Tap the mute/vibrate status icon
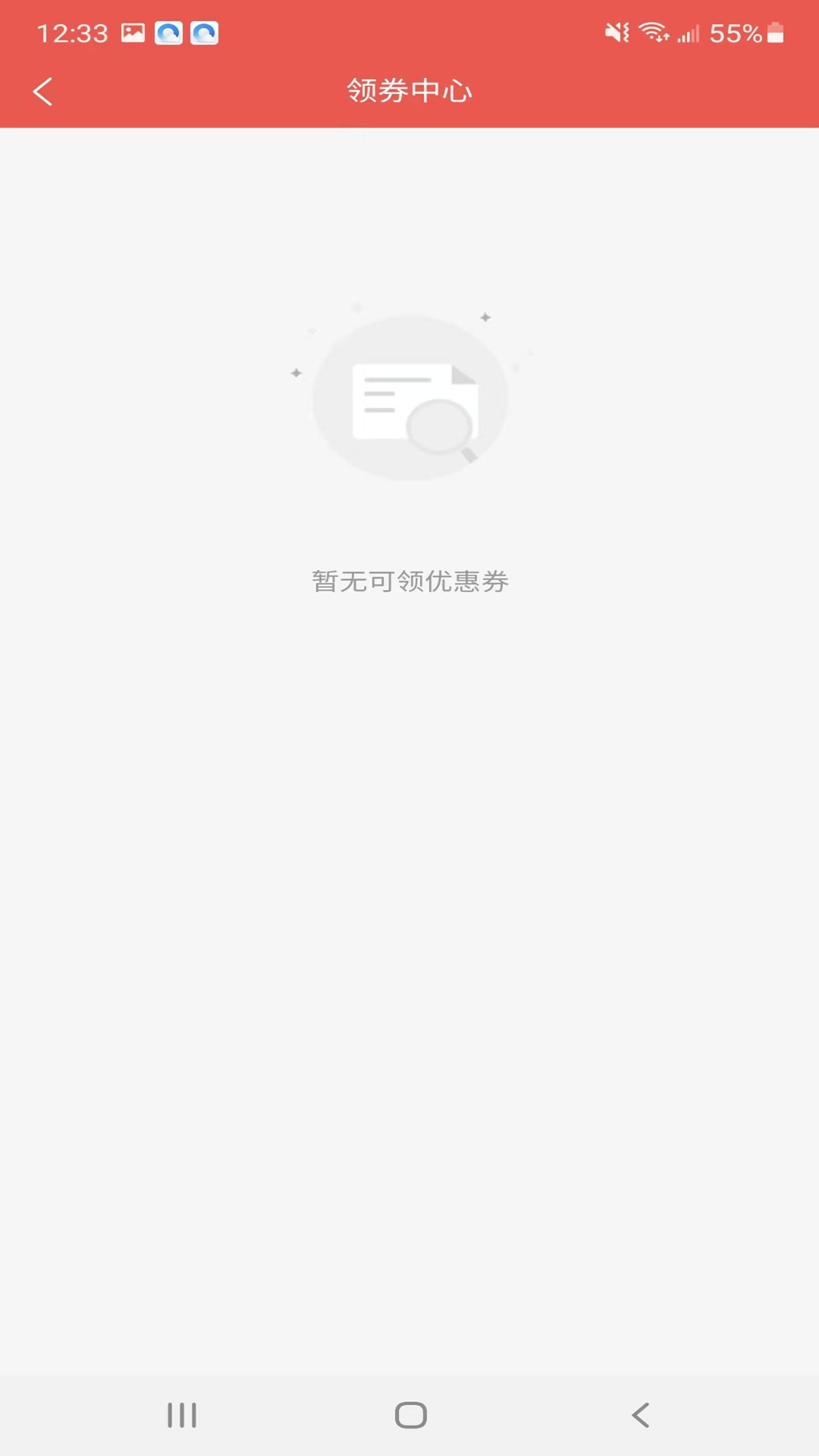The height and width of the screenshot is (1456, 819). click(x=618, y=32)
